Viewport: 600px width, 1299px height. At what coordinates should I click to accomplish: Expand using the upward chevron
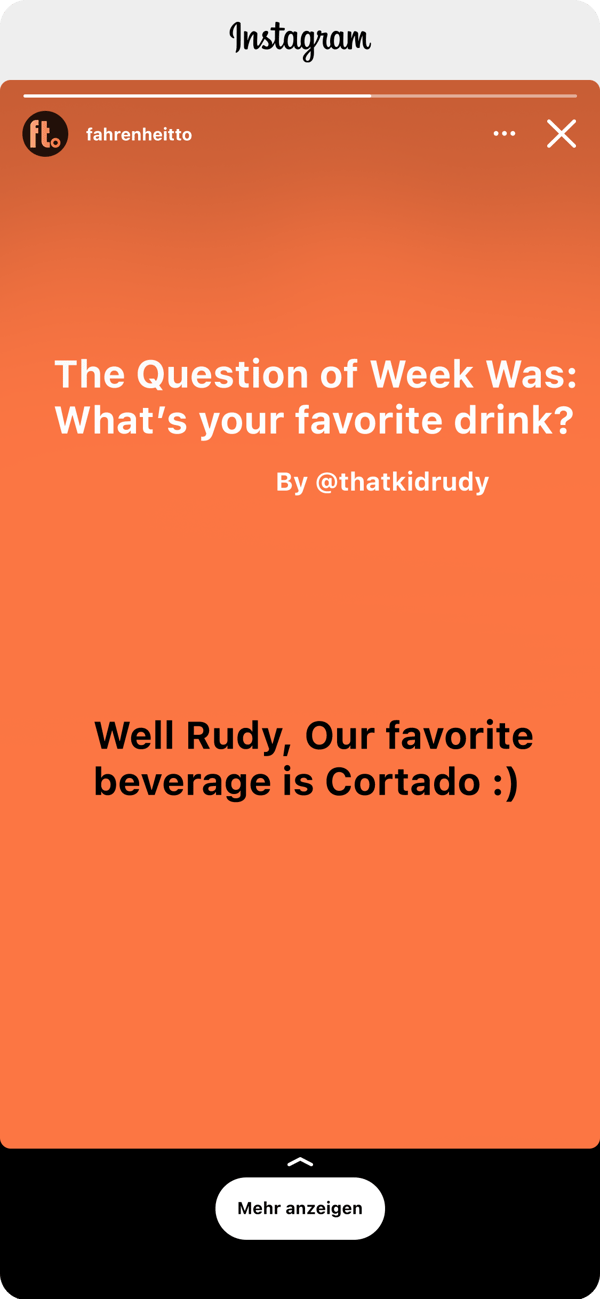tap(300, 1162)
